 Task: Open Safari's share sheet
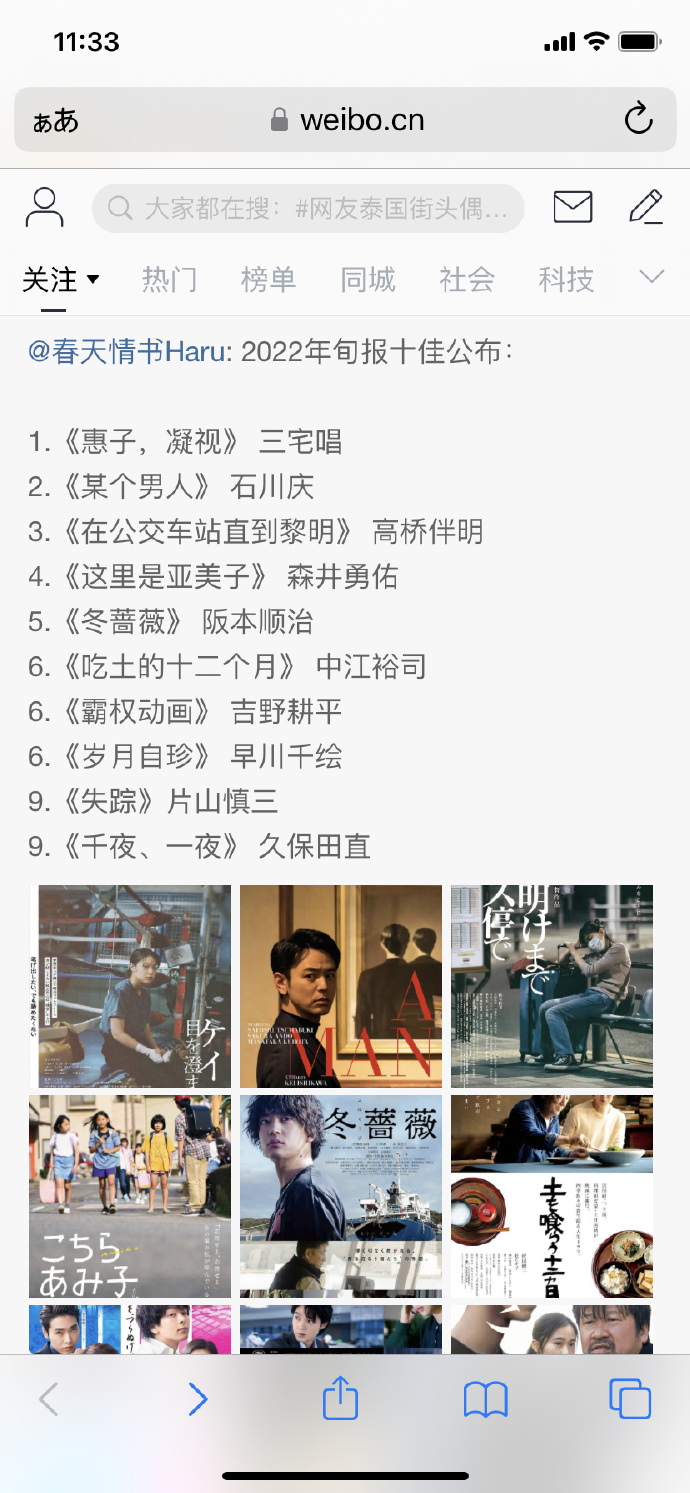click(340, 1398)
